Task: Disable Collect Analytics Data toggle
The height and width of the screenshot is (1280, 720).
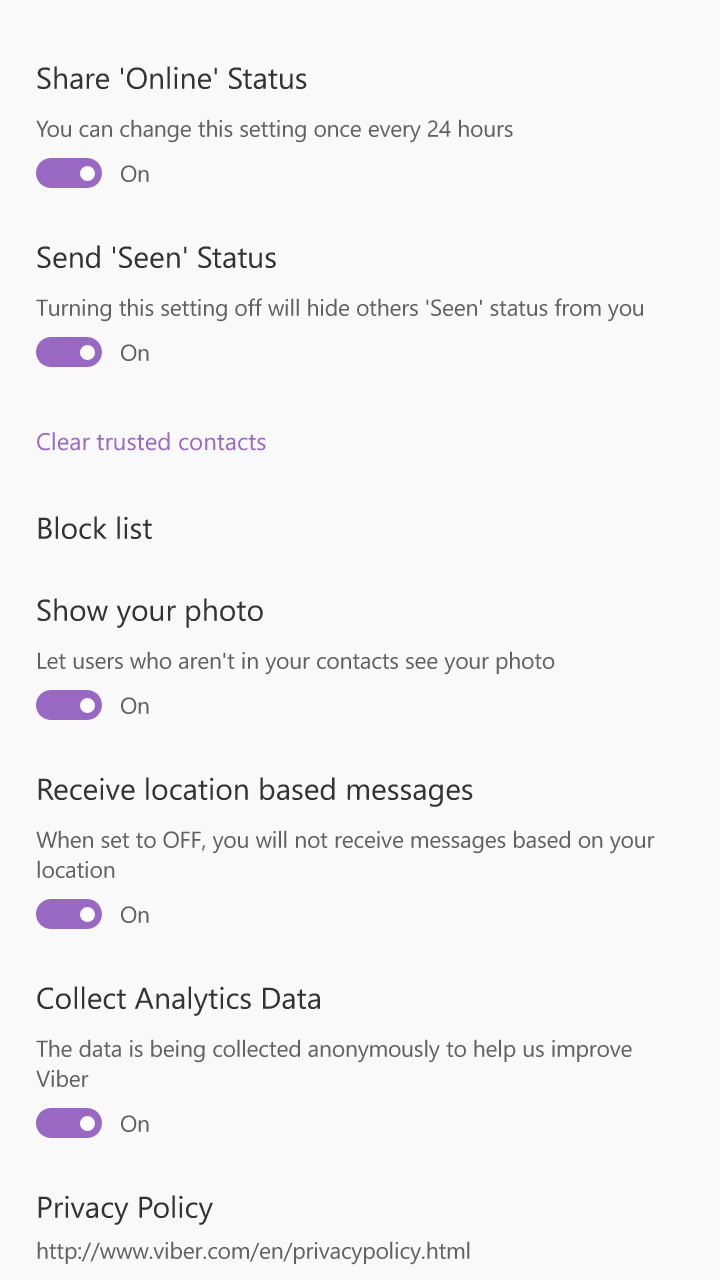Action: 69,1123
